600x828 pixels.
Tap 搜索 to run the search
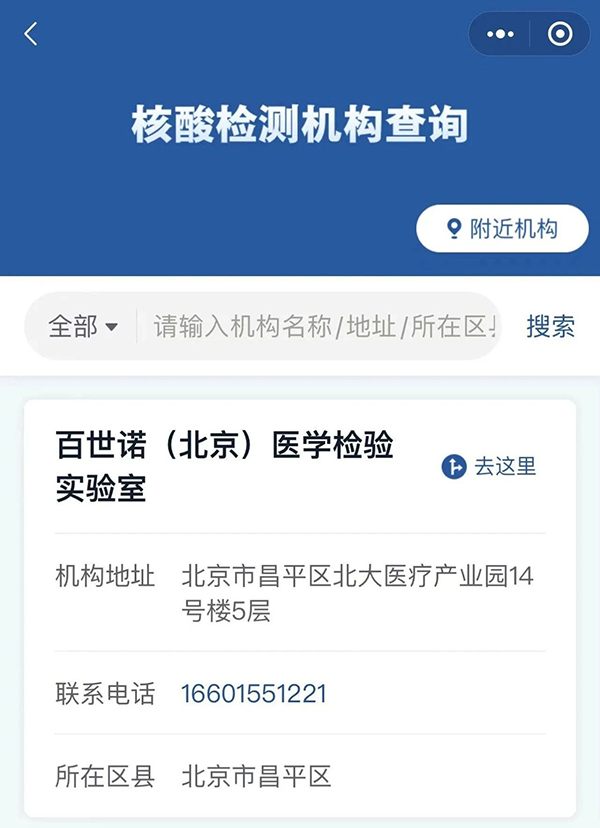pyautogui.click(x=551, y=326)
